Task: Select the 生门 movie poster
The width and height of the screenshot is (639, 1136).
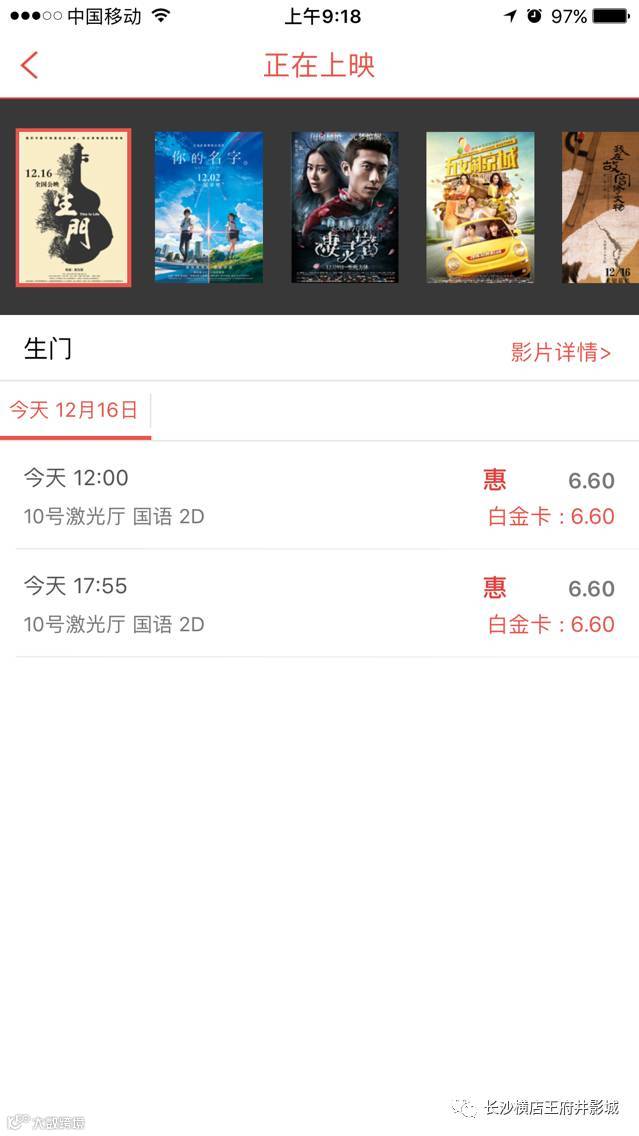Action: click(73, 207)
